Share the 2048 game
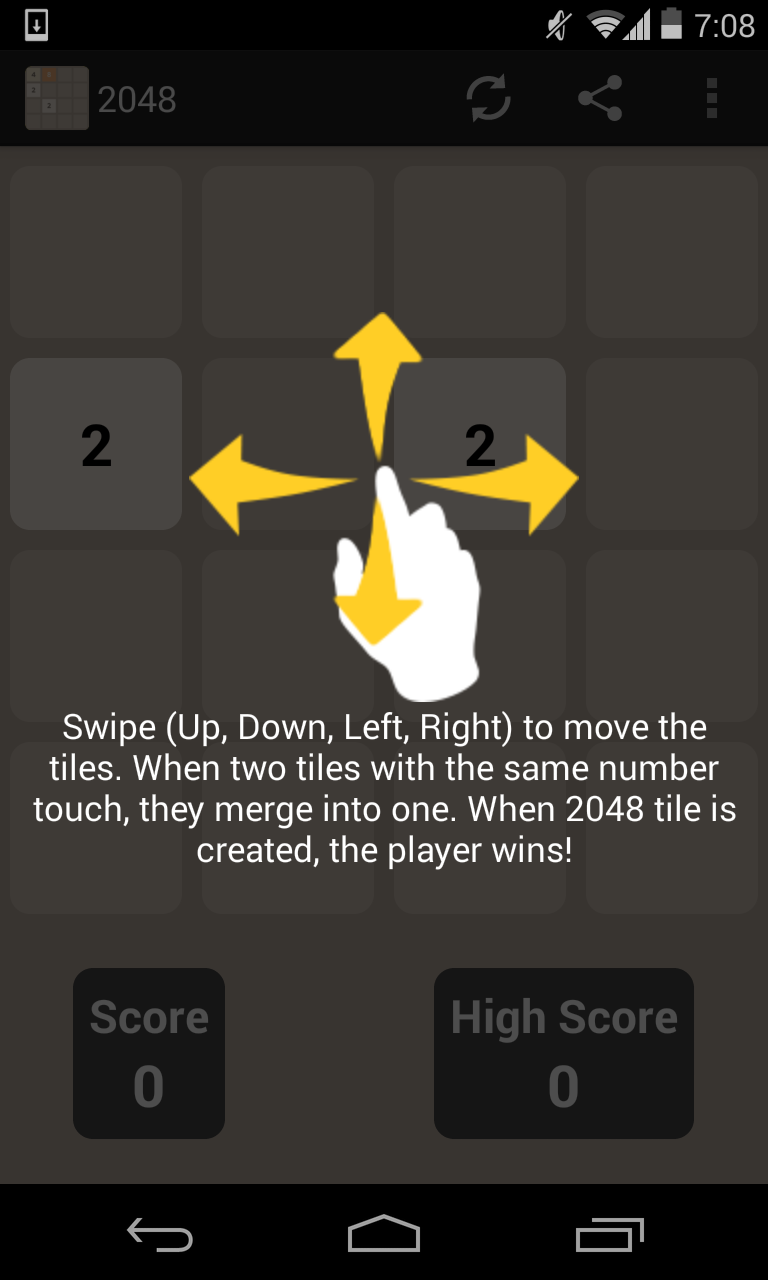This screenshot has width=768, height=1280. (600, 99)
